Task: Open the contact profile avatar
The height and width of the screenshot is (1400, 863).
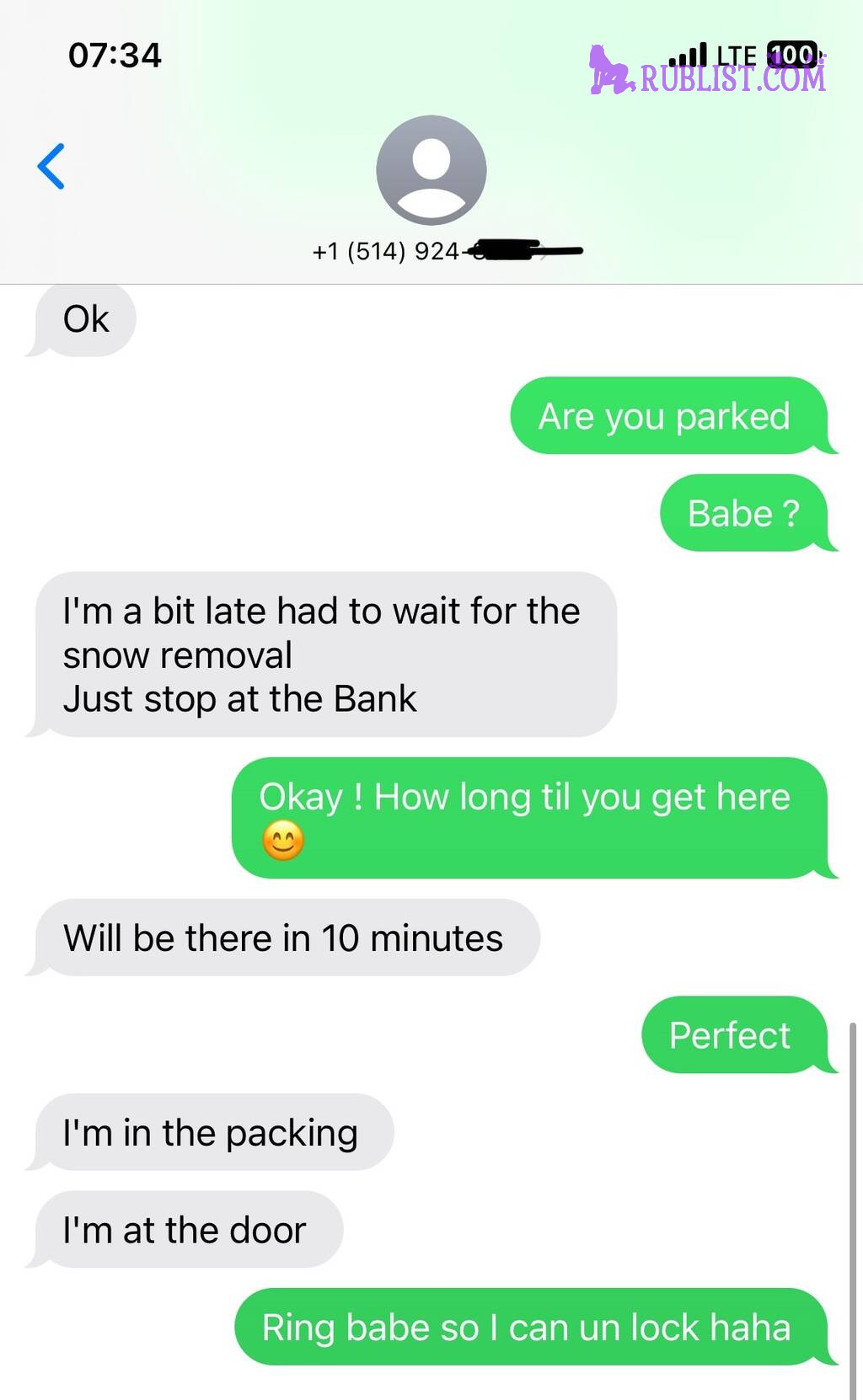Action: coord(431,170)
